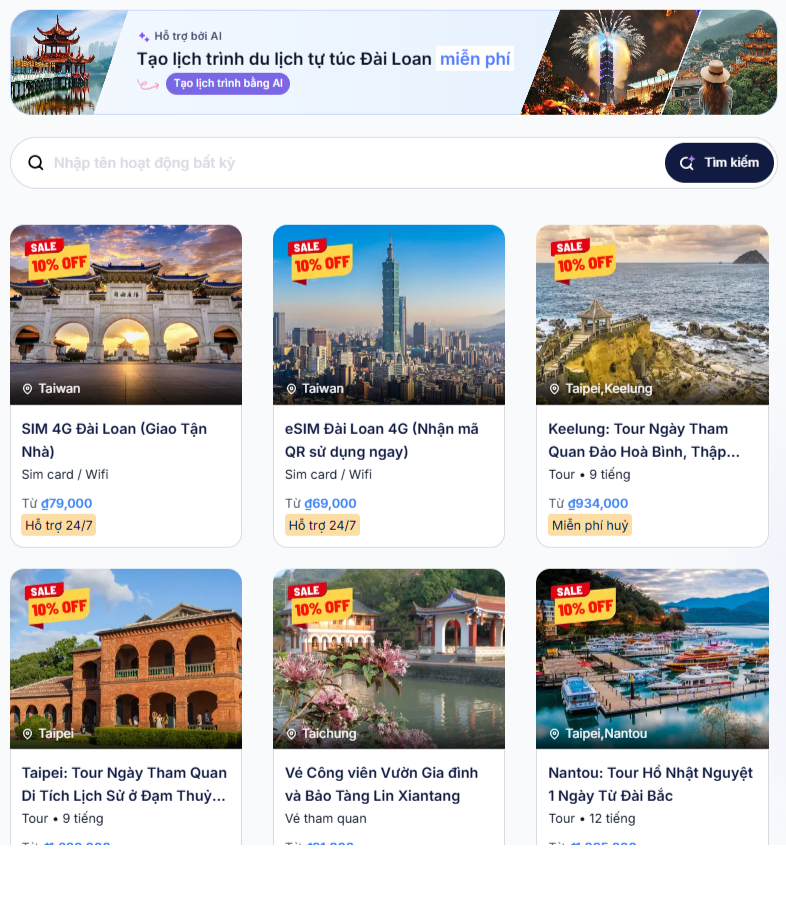786x897 pixels.
Task: Click the 'Hỗ trợ 24/7' tag on the SIM card
Action: coord(57,524)
